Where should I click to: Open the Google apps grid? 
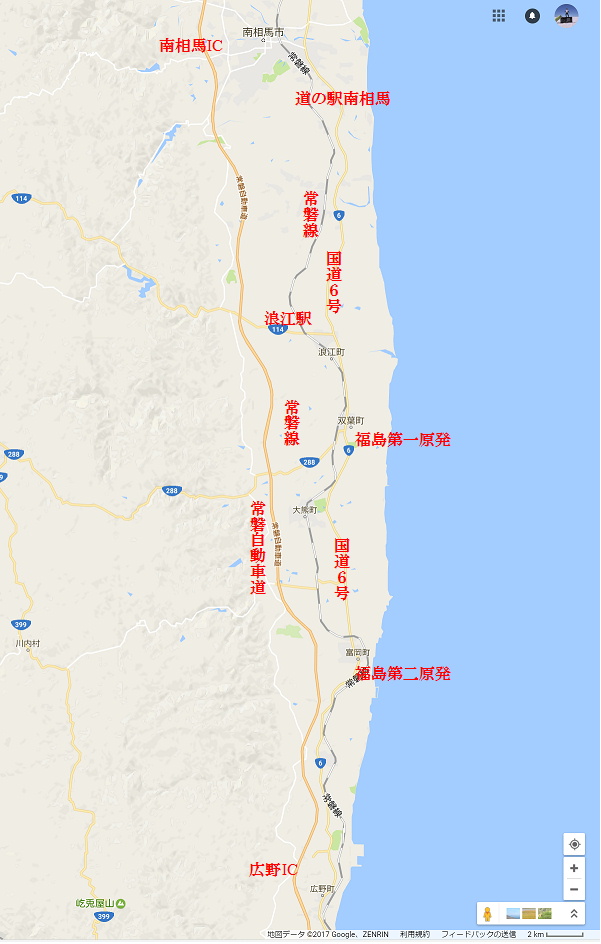coord(499,16)
